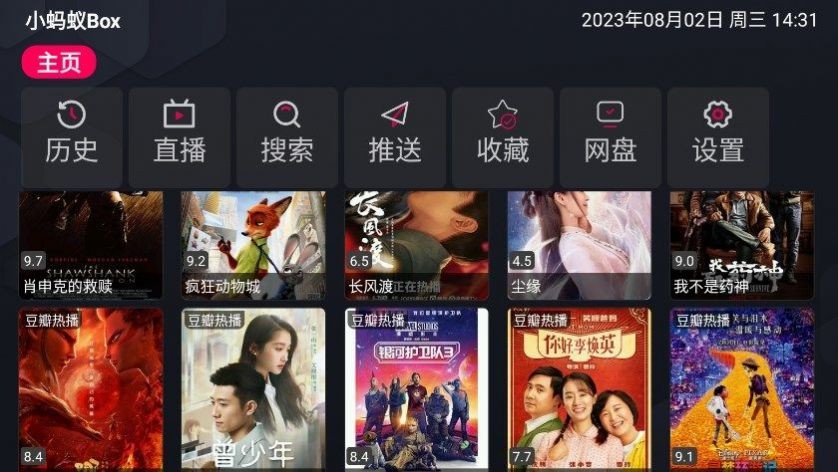Open the 长风渡 series card
838x472 pixels.
point(417,245)
